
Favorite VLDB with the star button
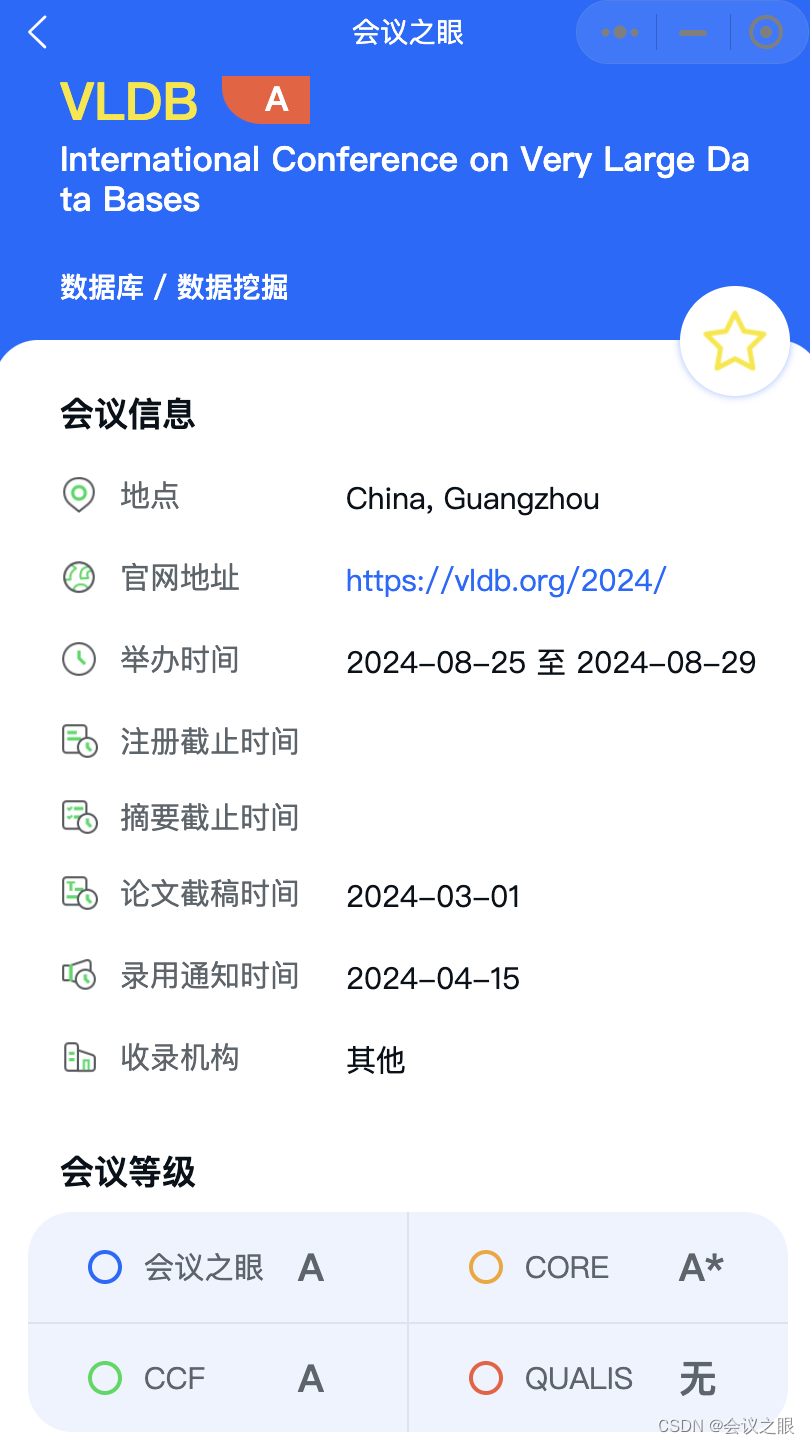tap(734, 342)
